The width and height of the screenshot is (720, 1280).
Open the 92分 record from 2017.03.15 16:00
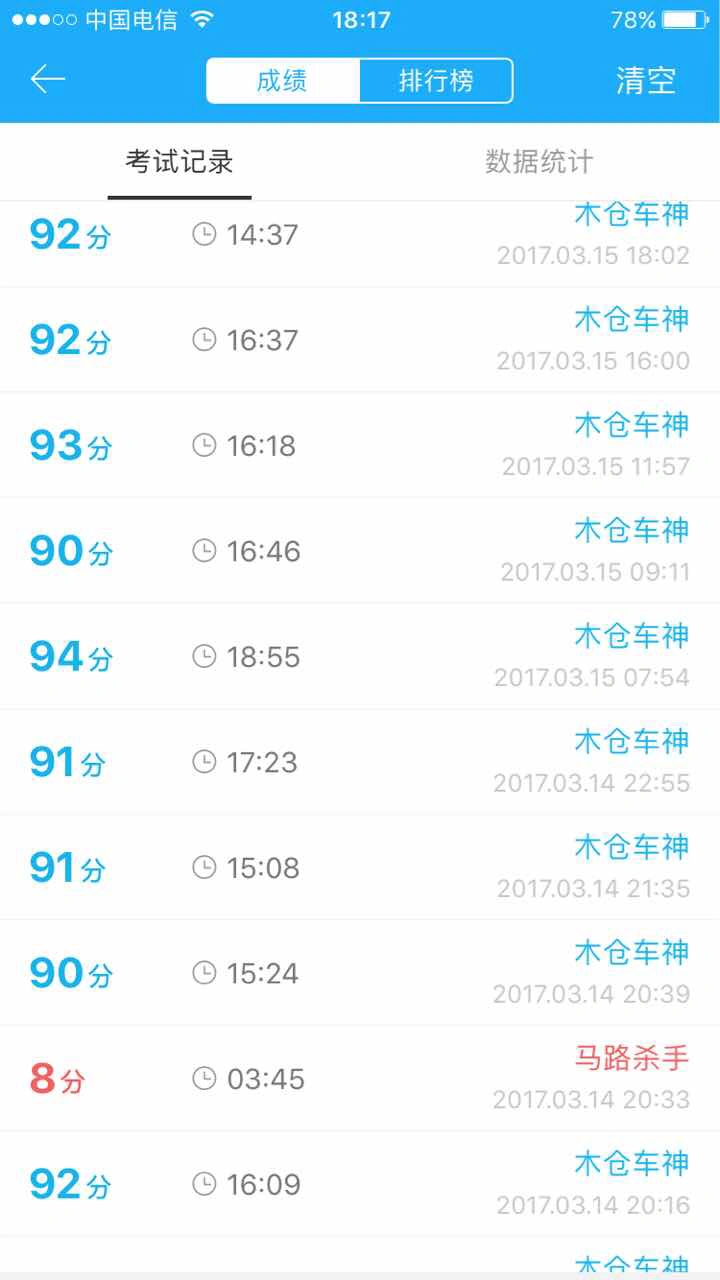[360, 340]
